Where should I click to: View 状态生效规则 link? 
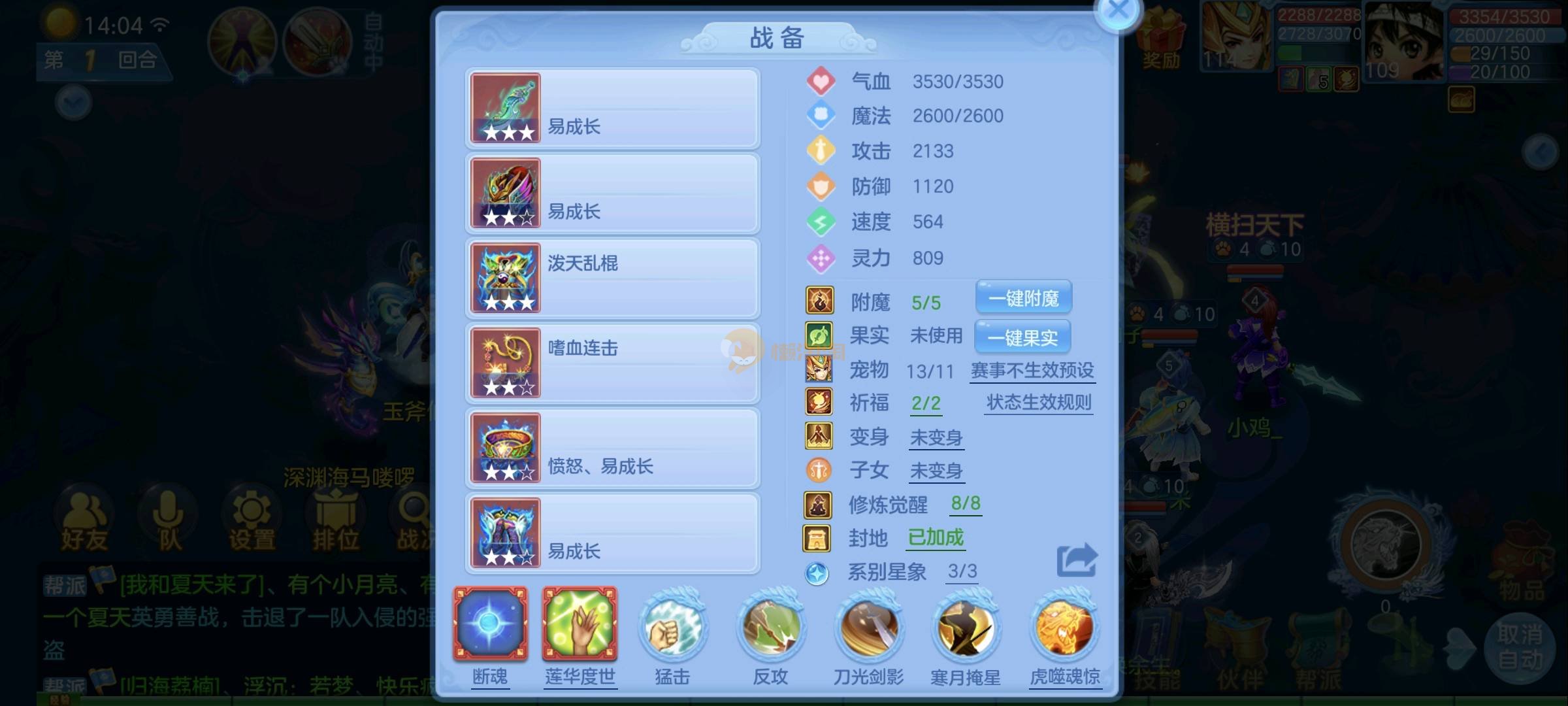click(1039, 403)
